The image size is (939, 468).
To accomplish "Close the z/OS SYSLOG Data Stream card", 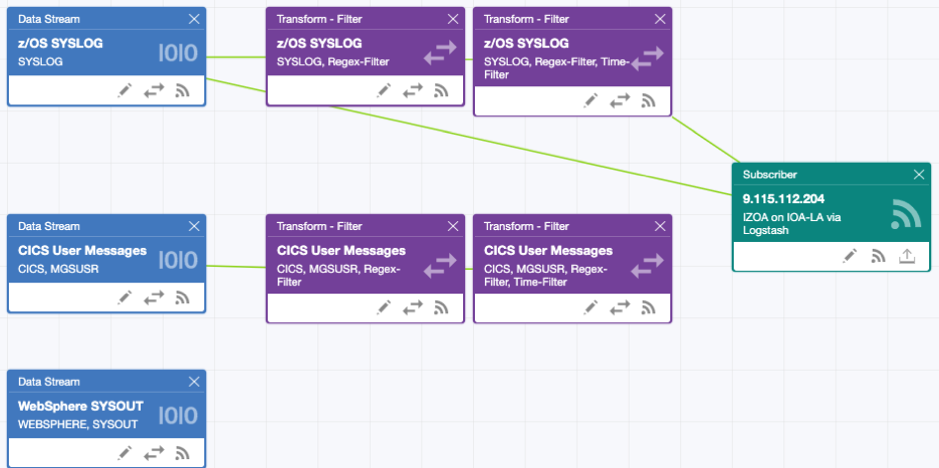I will coord(194,19).
